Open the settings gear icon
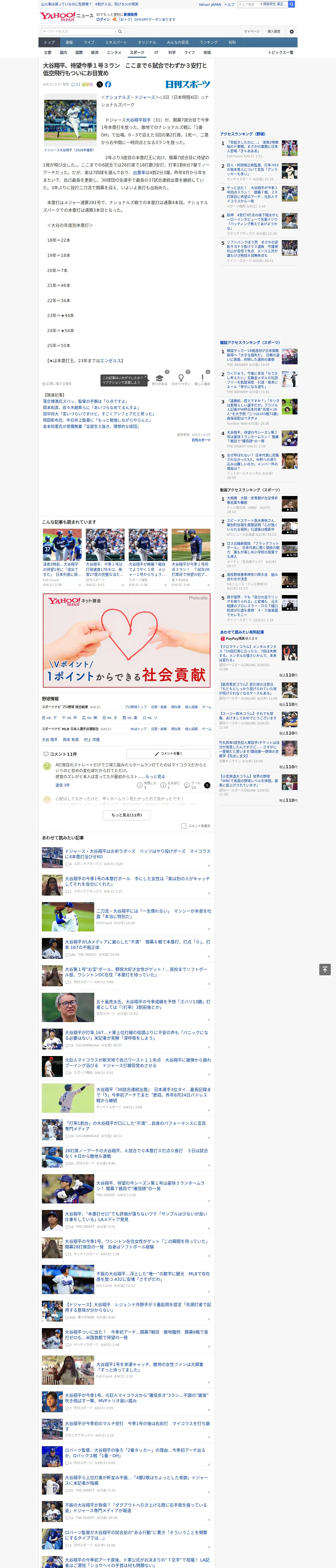This screenshot has height=1568, width=336. click(x=292, y=32)
